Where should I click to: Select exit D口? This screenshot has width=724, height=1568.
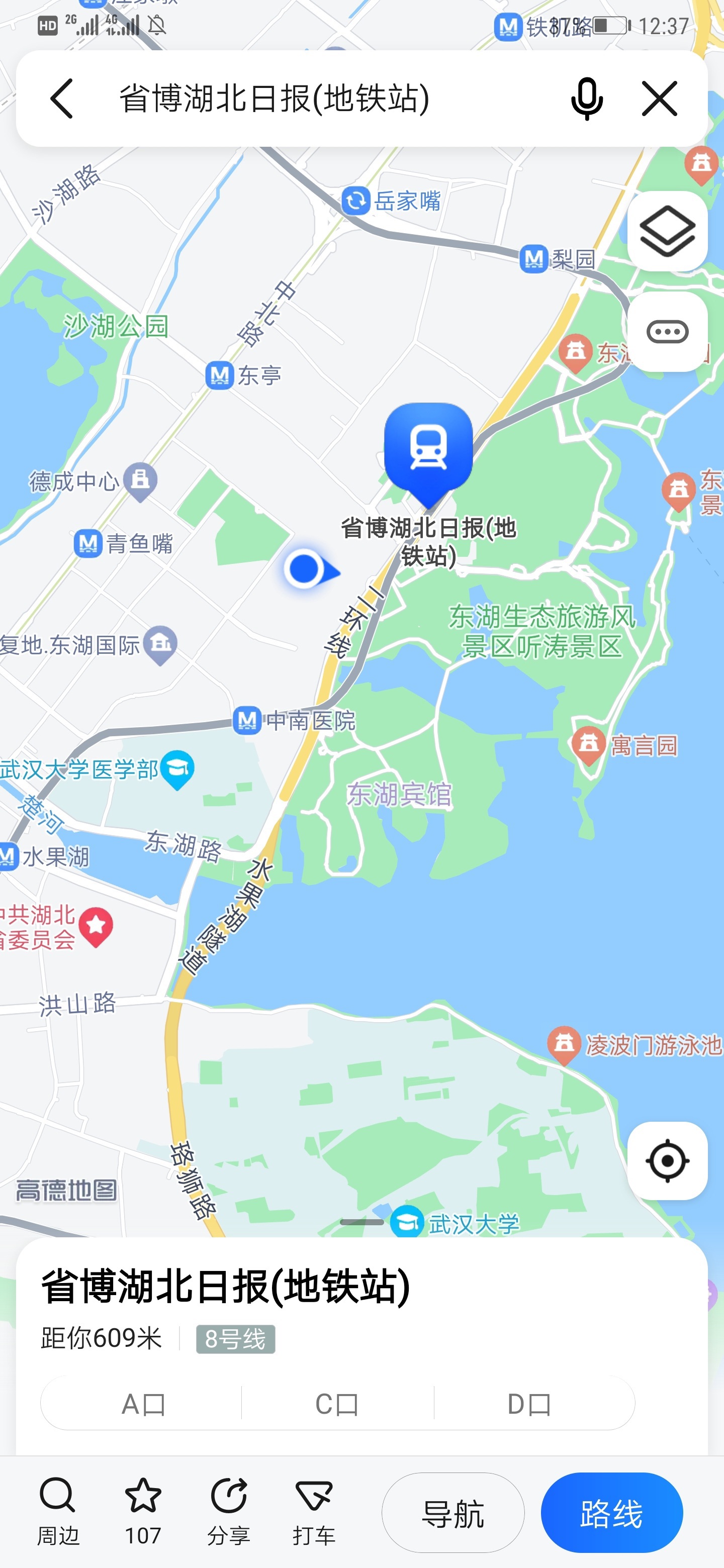[528, 1404]
